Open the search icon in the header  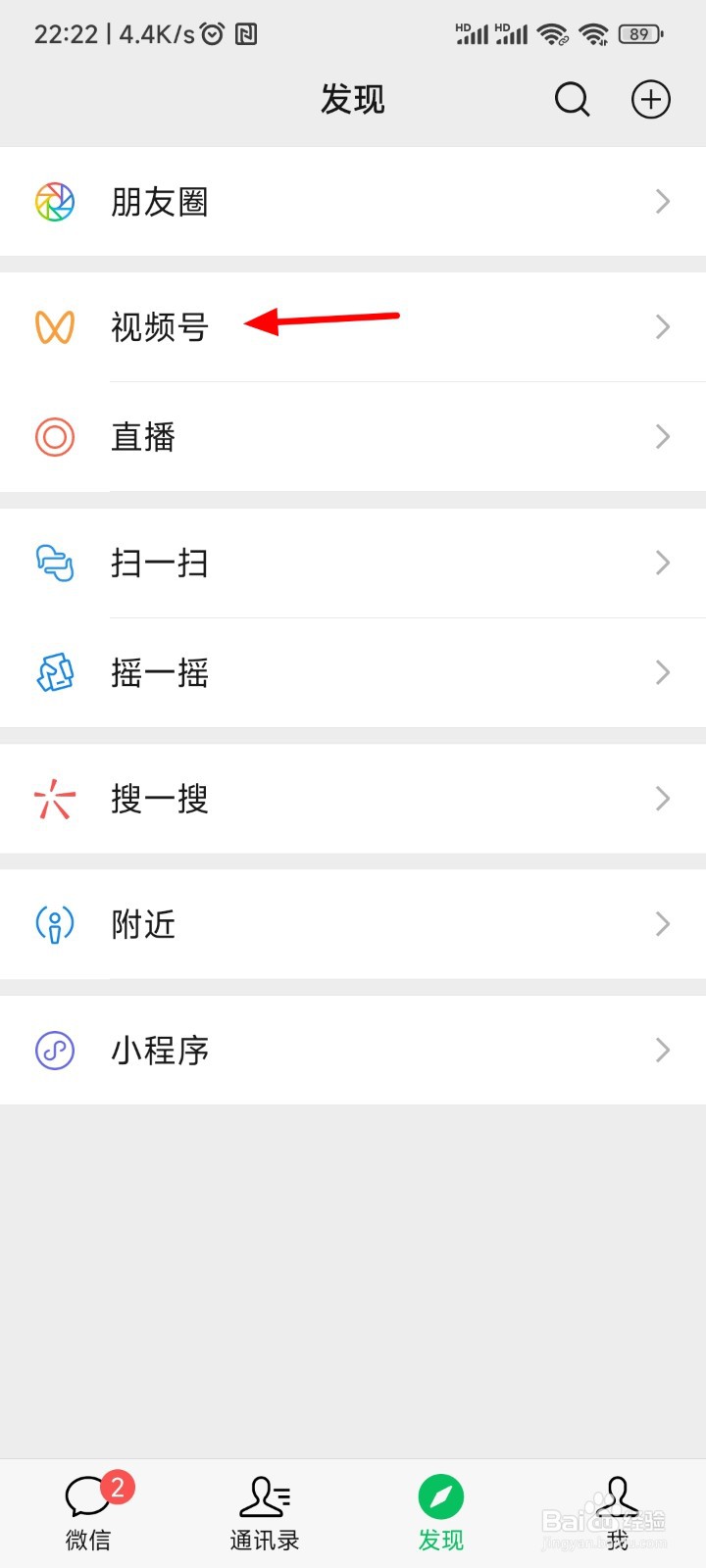click(572, 99)
